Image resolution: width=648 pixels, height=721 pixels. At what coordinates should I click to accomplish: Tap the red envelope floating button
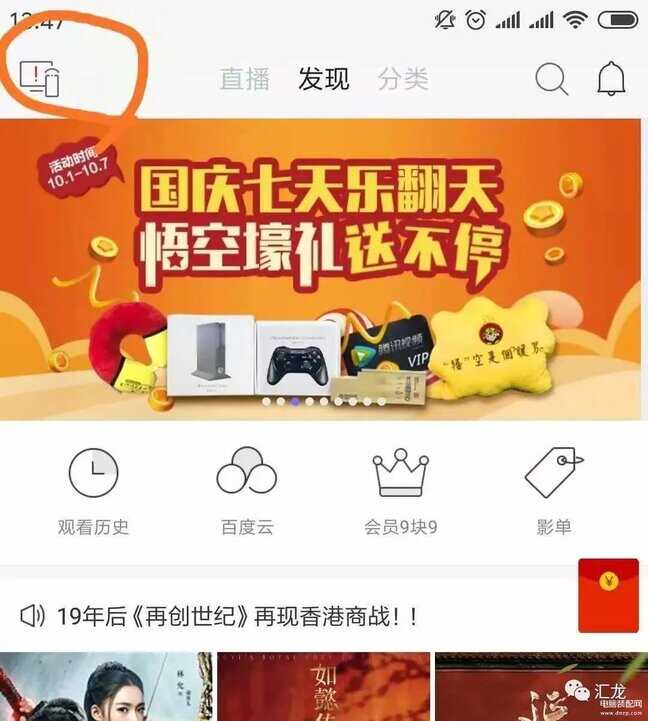pos(608,589)
